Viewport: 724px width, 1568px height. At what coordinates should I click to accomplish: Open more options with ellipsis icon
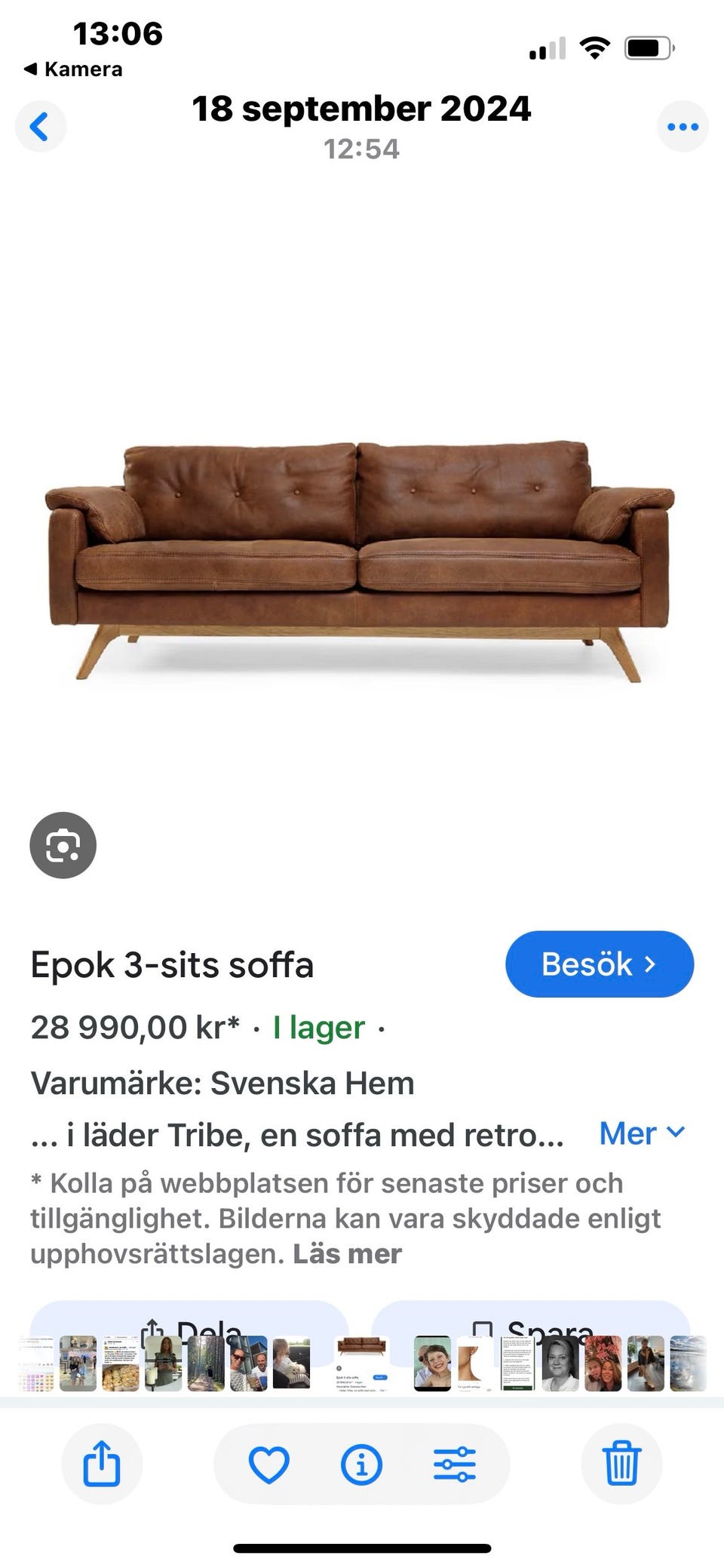click(683, 125)
